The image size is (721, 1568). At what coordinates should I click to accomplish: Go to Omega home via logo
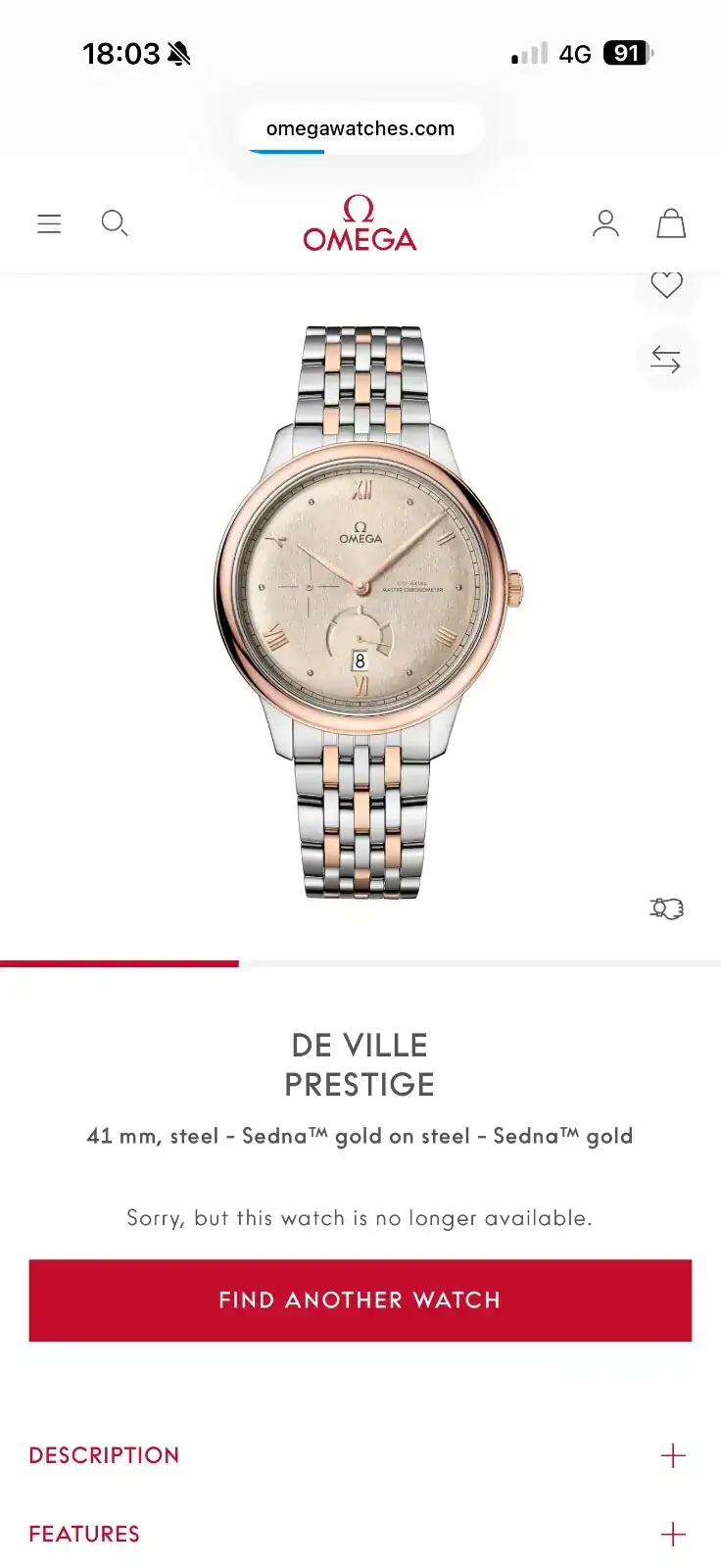360,223
